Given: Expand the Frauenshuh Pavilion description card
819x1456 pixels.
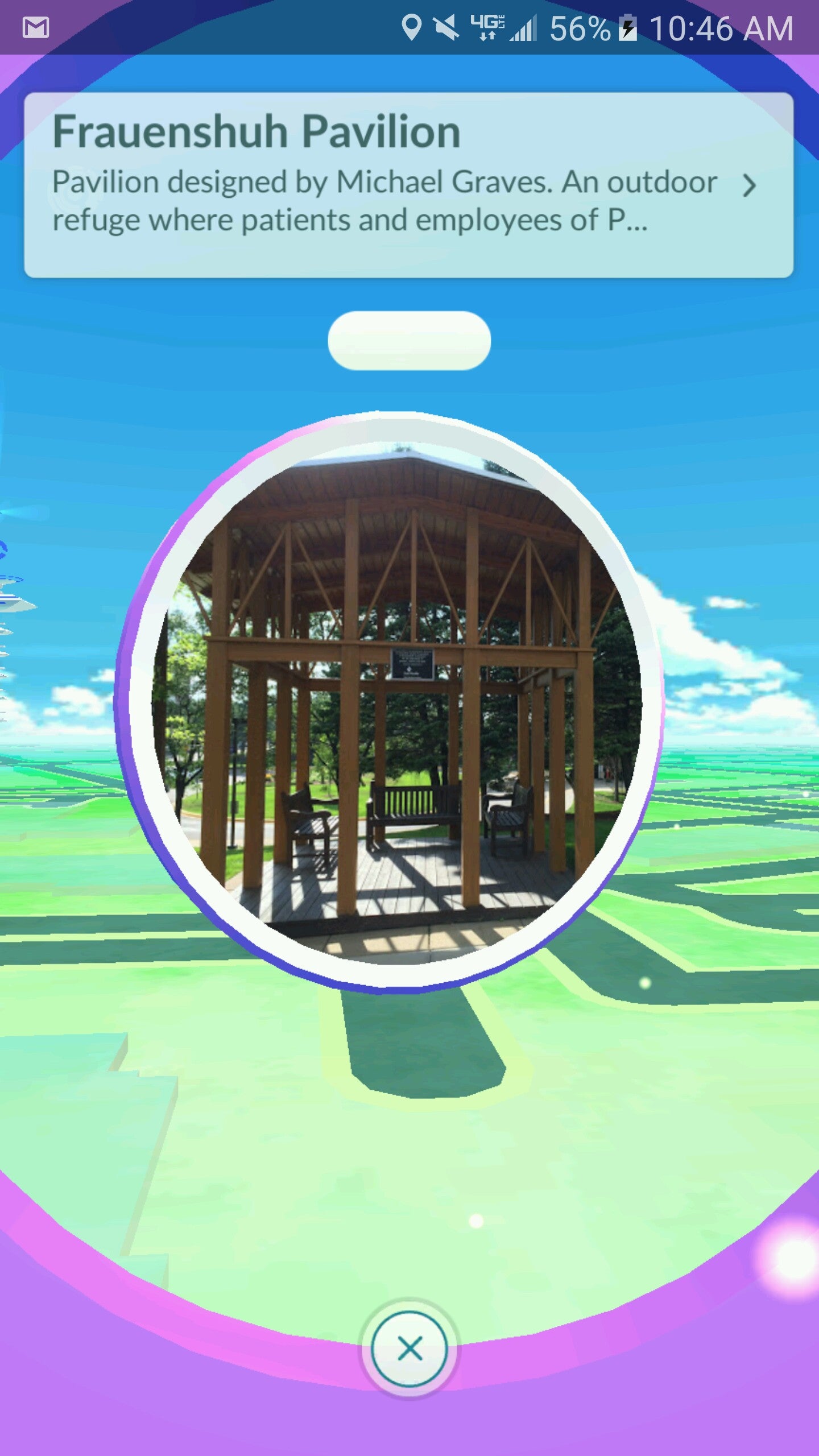Looking at the screenshot, I should [749, 185].
